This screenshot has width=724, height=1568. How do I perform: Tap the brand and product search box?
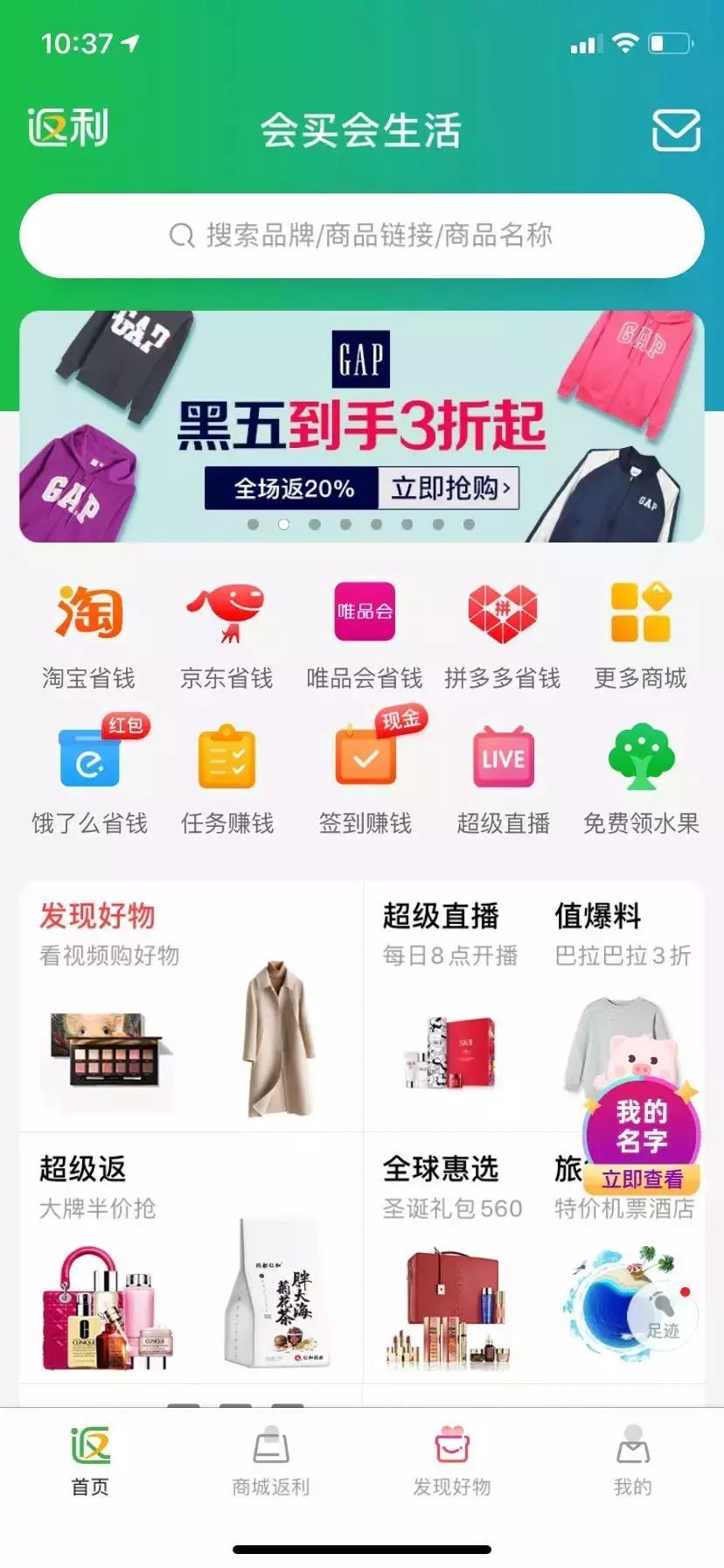pyautogui.click(x=361, y=235)
